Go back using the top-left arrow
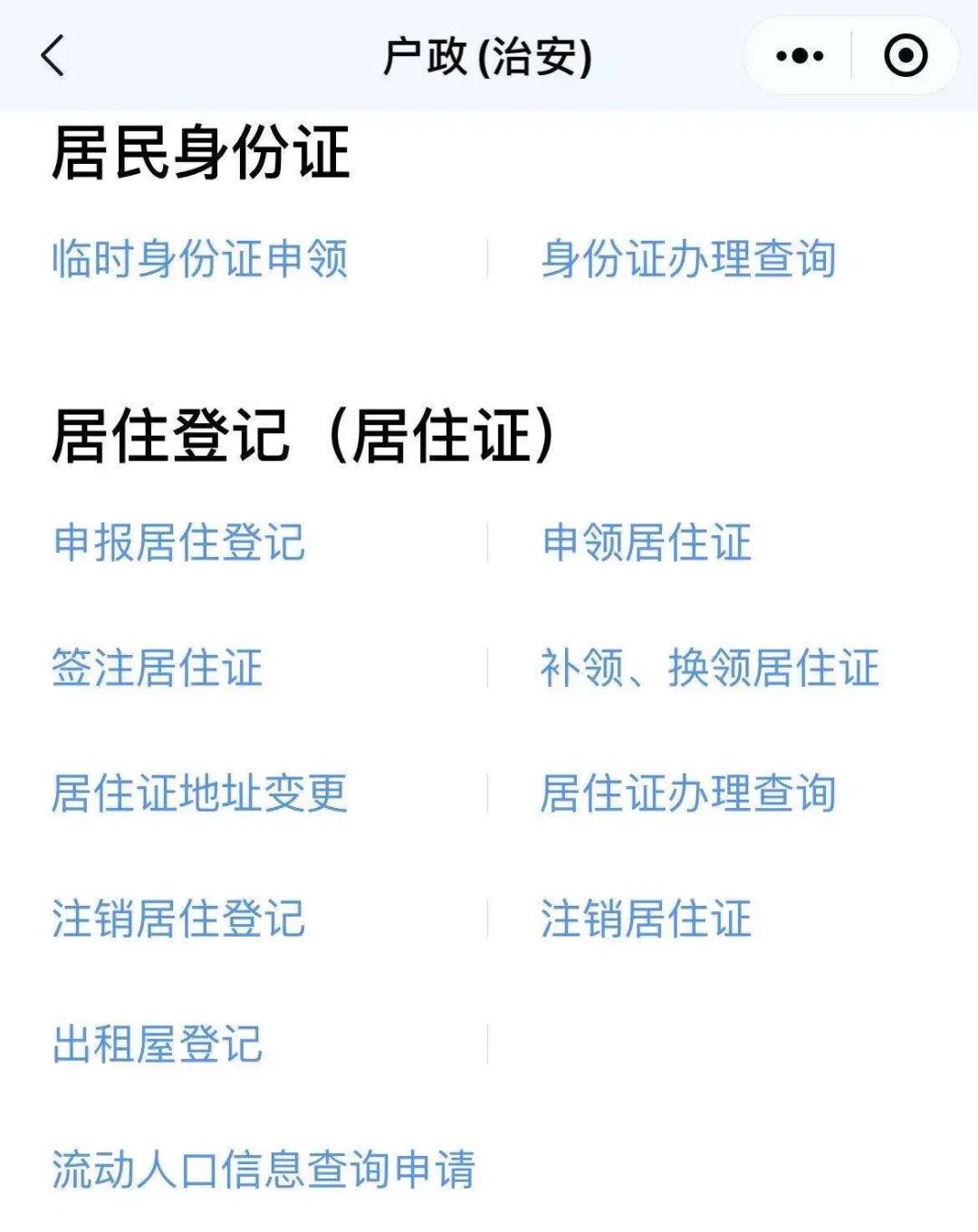978x1232 pixels. click(54, 56)
